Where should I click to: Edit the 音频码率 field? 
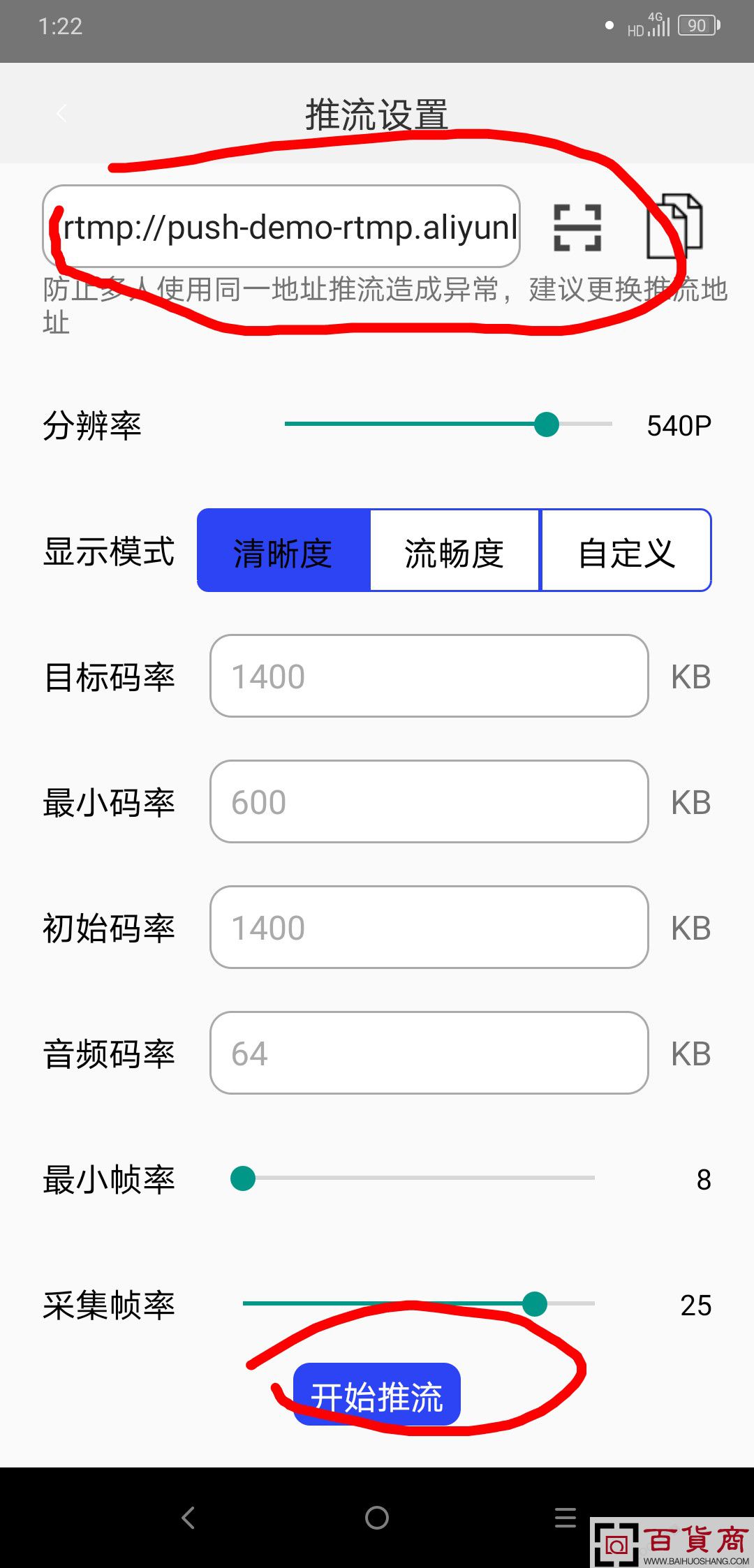pyautogui.click(x=429, y=1053)
